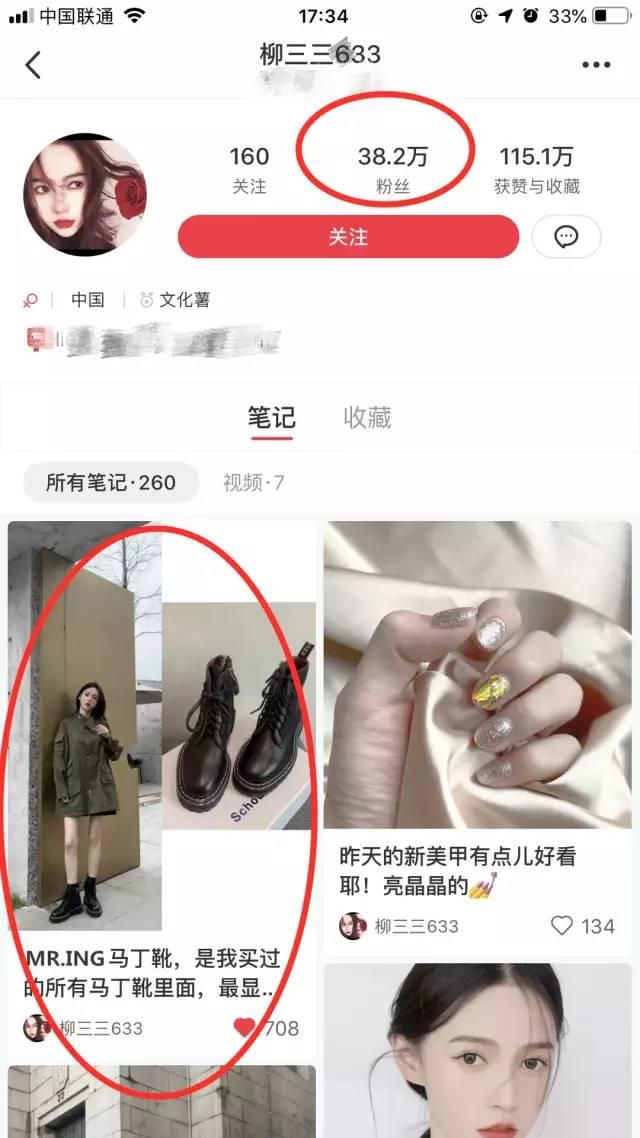
Task: Go back using the top-left arrow
Action: pos(33,65)
